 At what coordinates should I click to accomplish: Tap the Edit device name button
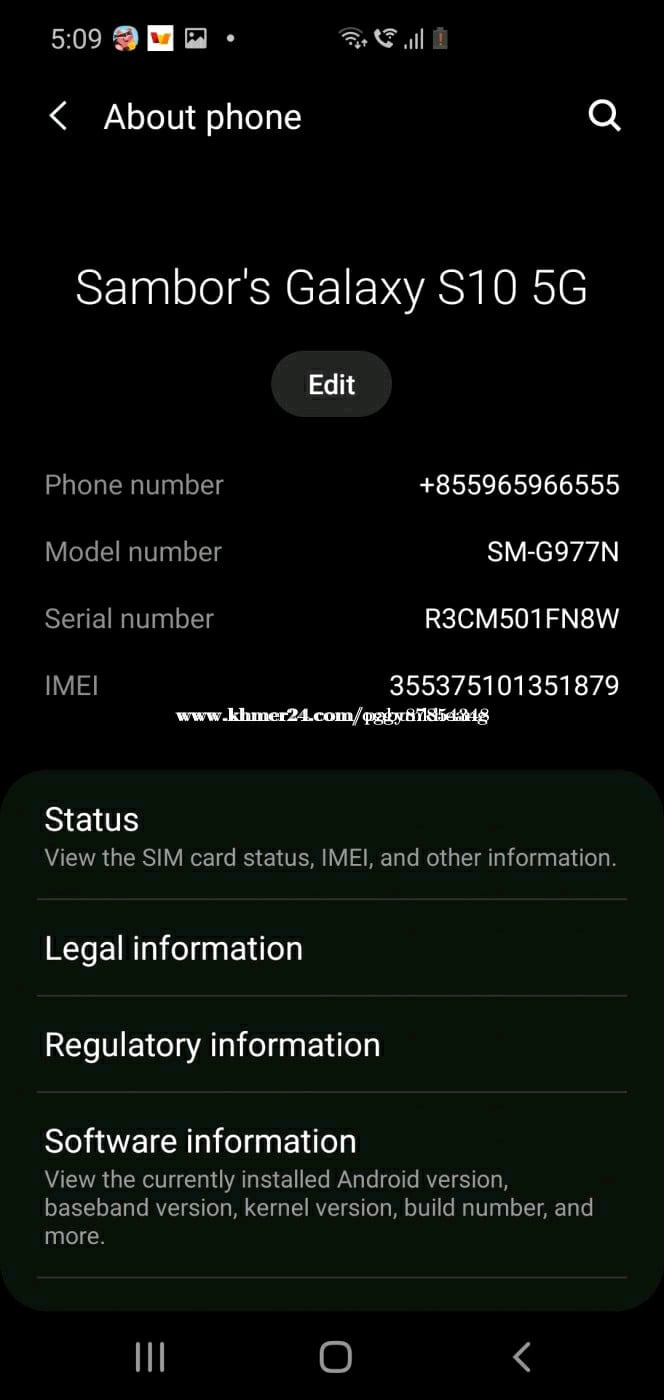(331, 385)
